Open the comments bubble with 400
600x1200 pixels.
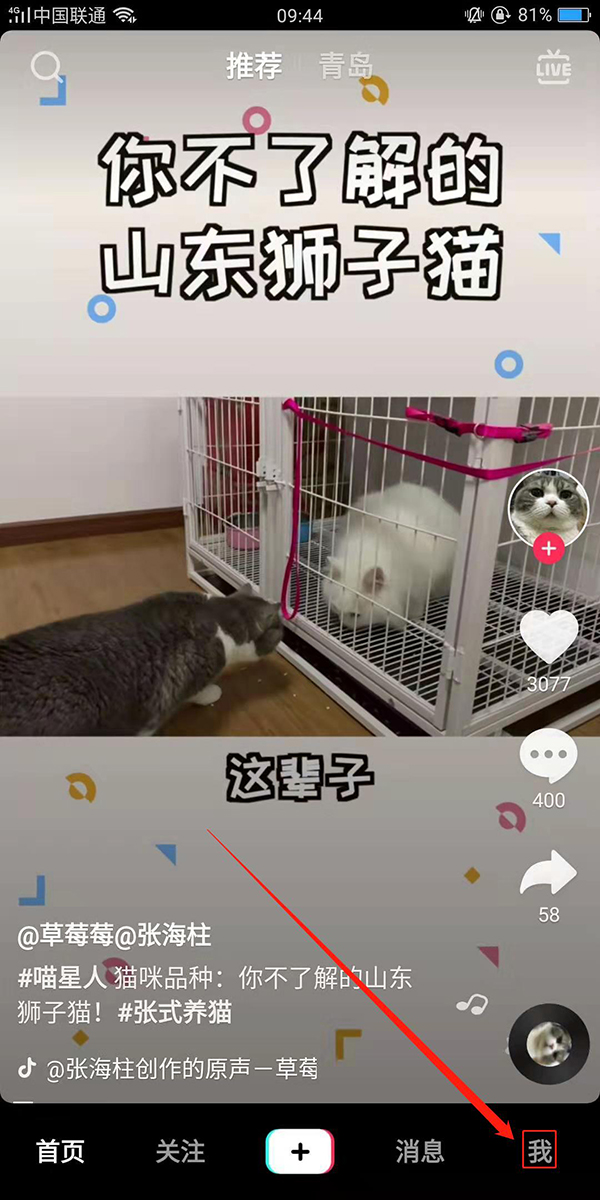(x=548, y=758)
